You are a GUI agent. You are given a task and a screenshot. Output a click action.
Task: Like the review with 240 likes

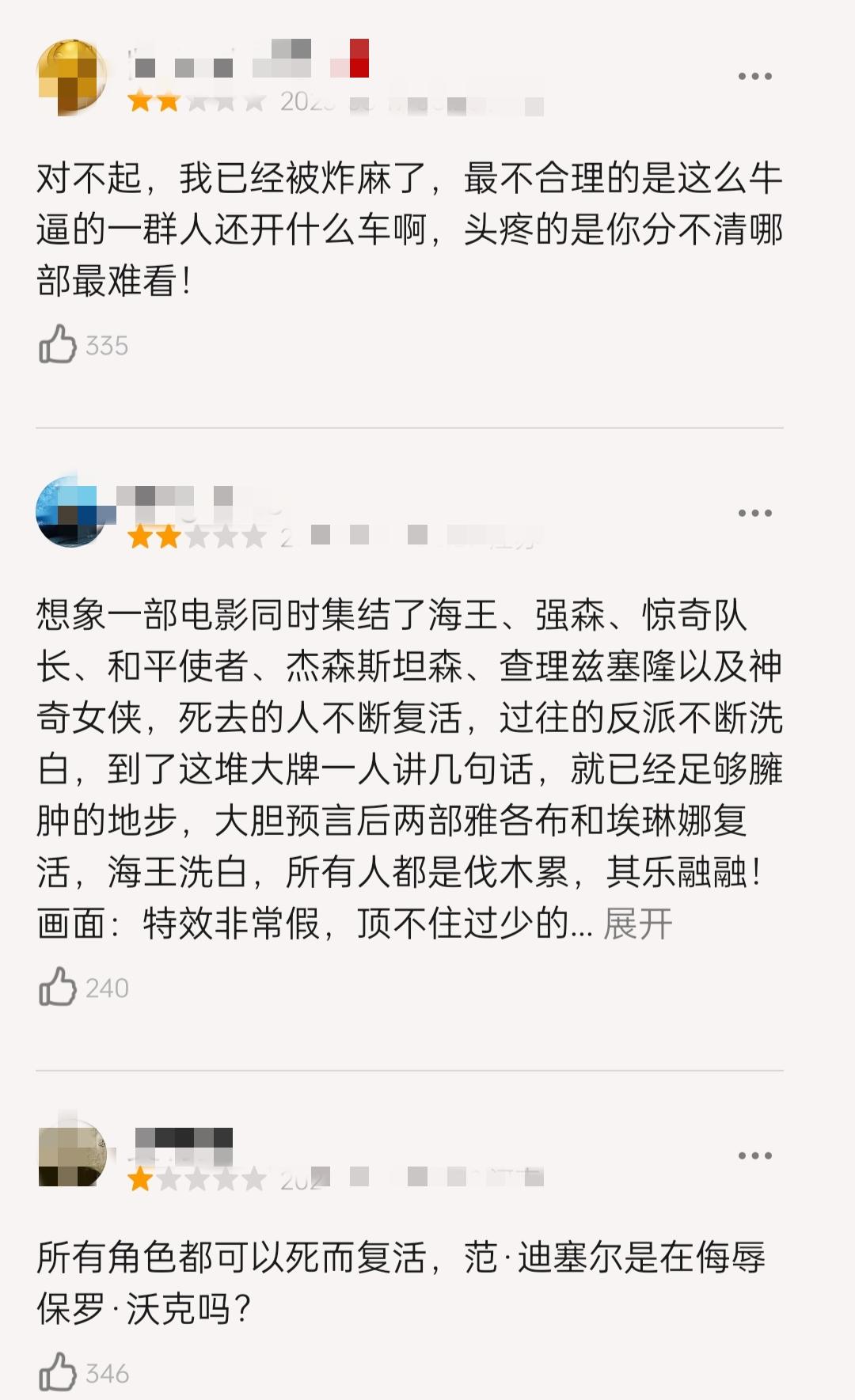[x=58, y=988]
